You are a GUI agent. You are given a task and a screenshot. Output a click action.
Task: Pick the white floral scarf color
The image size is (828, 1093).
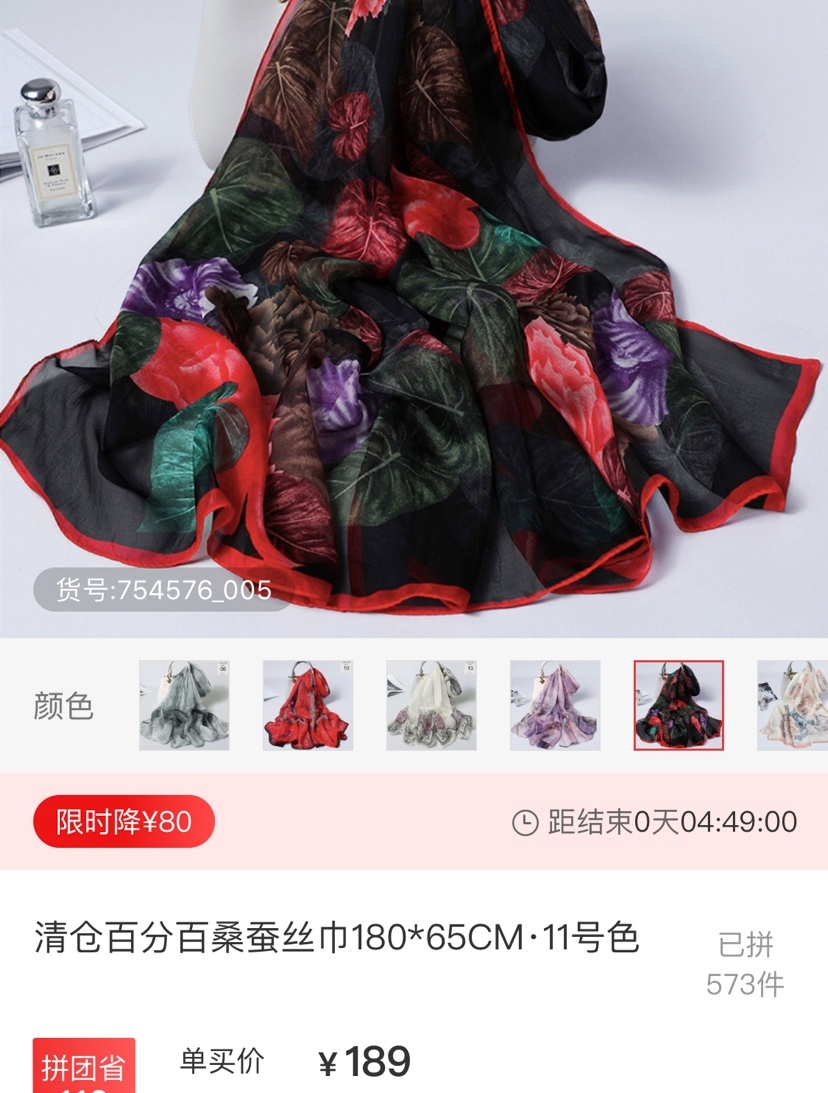coord(431,705)
